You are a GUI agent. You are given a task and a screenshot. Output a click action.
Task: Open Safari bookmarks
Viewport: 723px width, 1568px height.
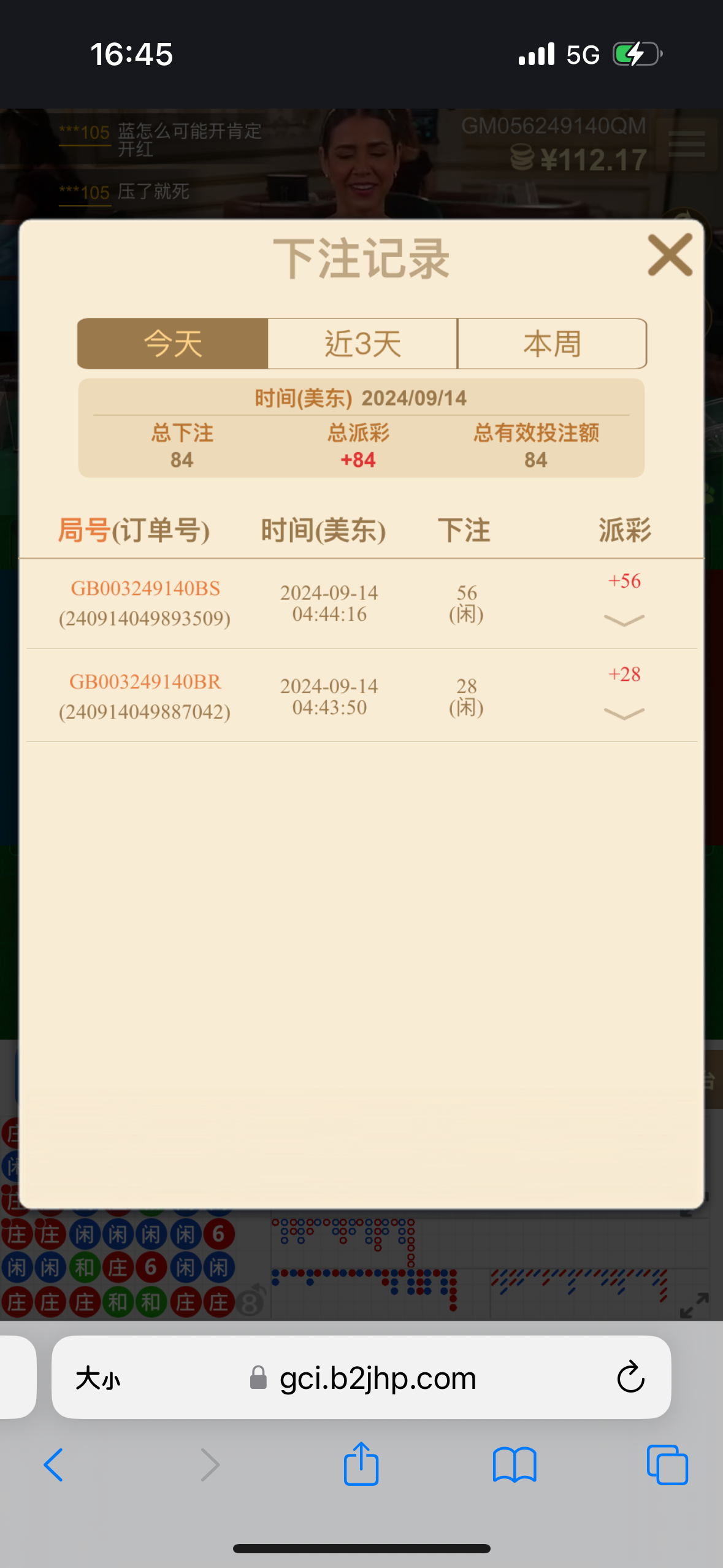tap(514, 1465)
